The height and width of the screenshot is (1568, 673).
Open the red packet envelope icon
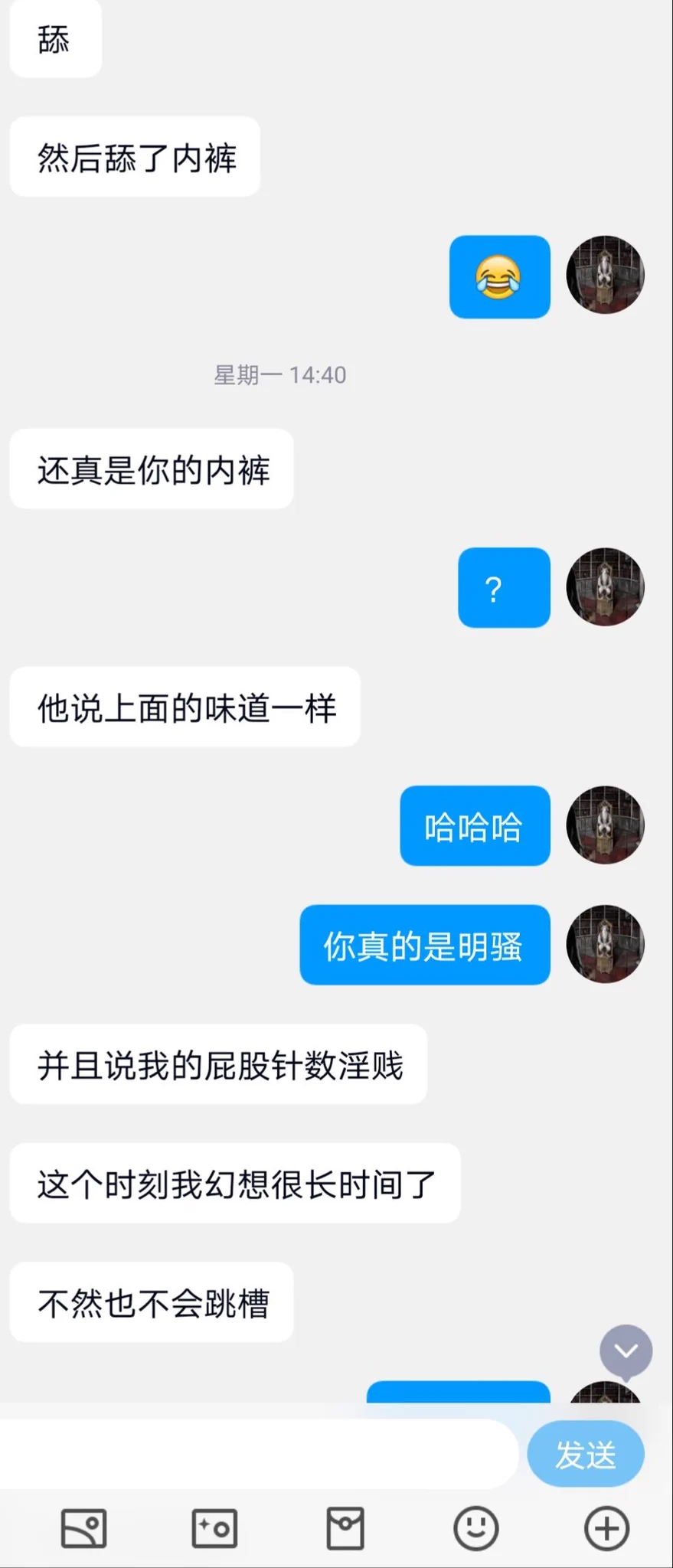click(345, 1528)
